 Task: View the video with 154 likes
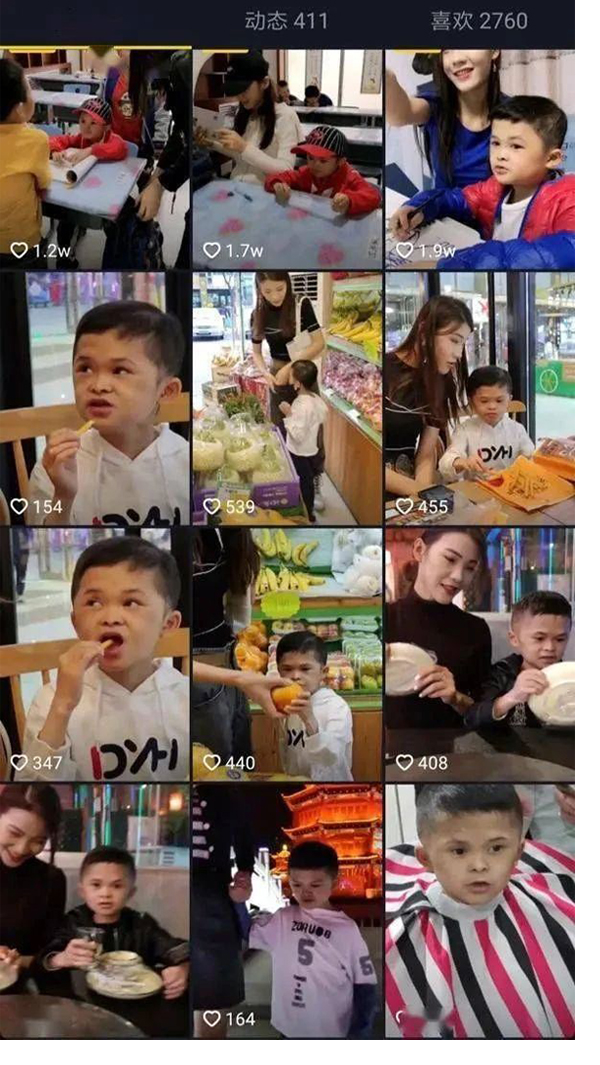pos(95,398)
